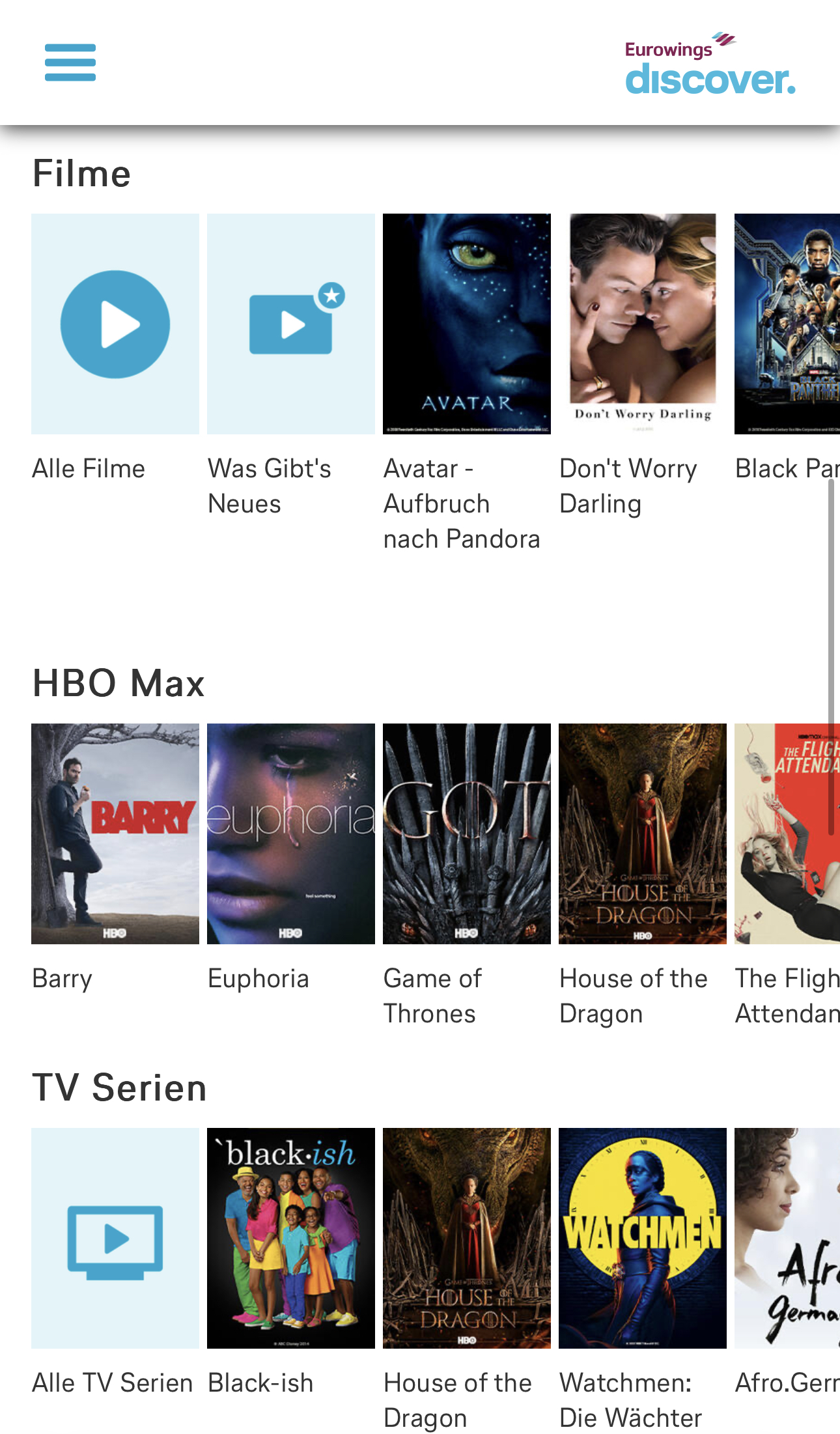
Task: Open the Don't Worry Darling movie
Action: 642,324
